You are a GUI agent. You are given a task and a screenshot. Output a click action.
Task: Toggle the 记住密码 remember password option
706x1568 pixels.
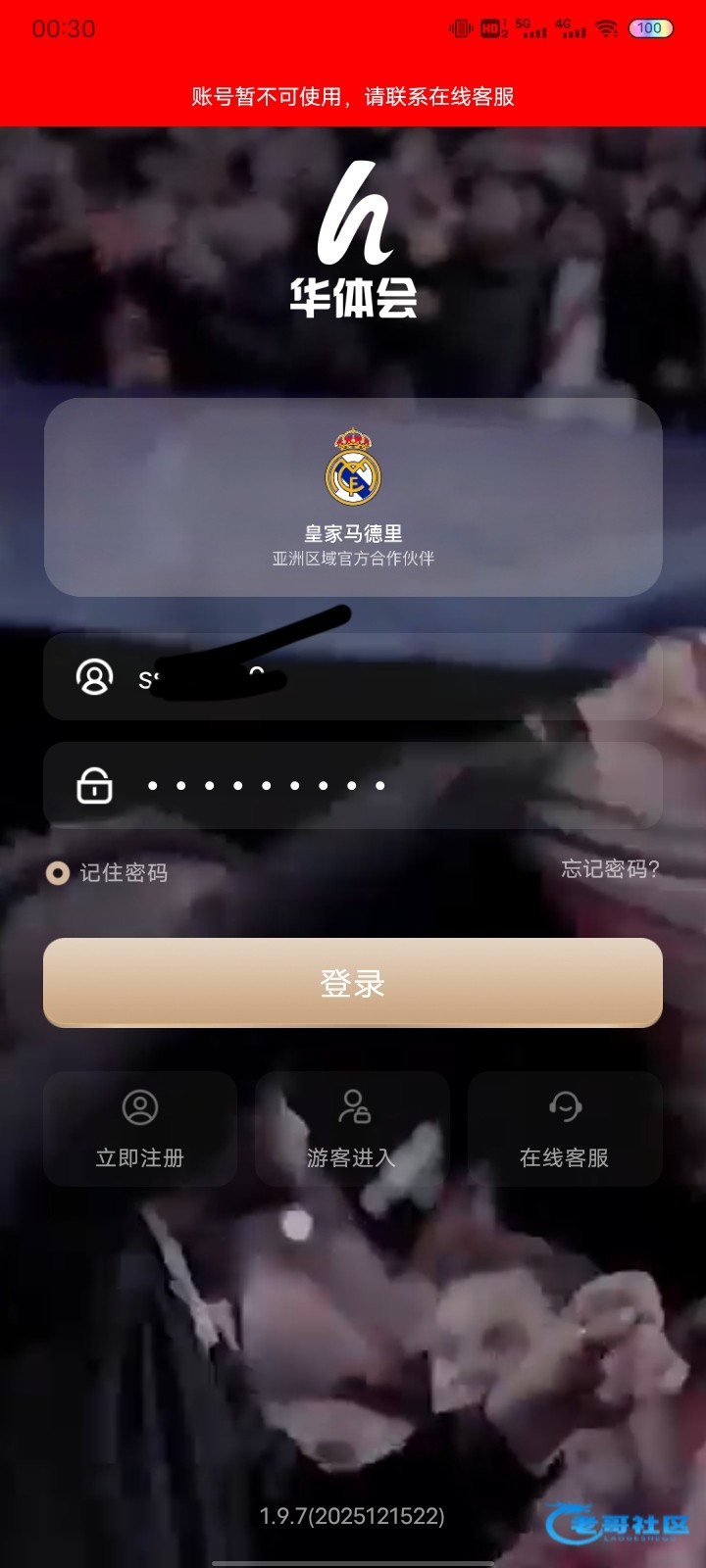(x=59, y=872)
